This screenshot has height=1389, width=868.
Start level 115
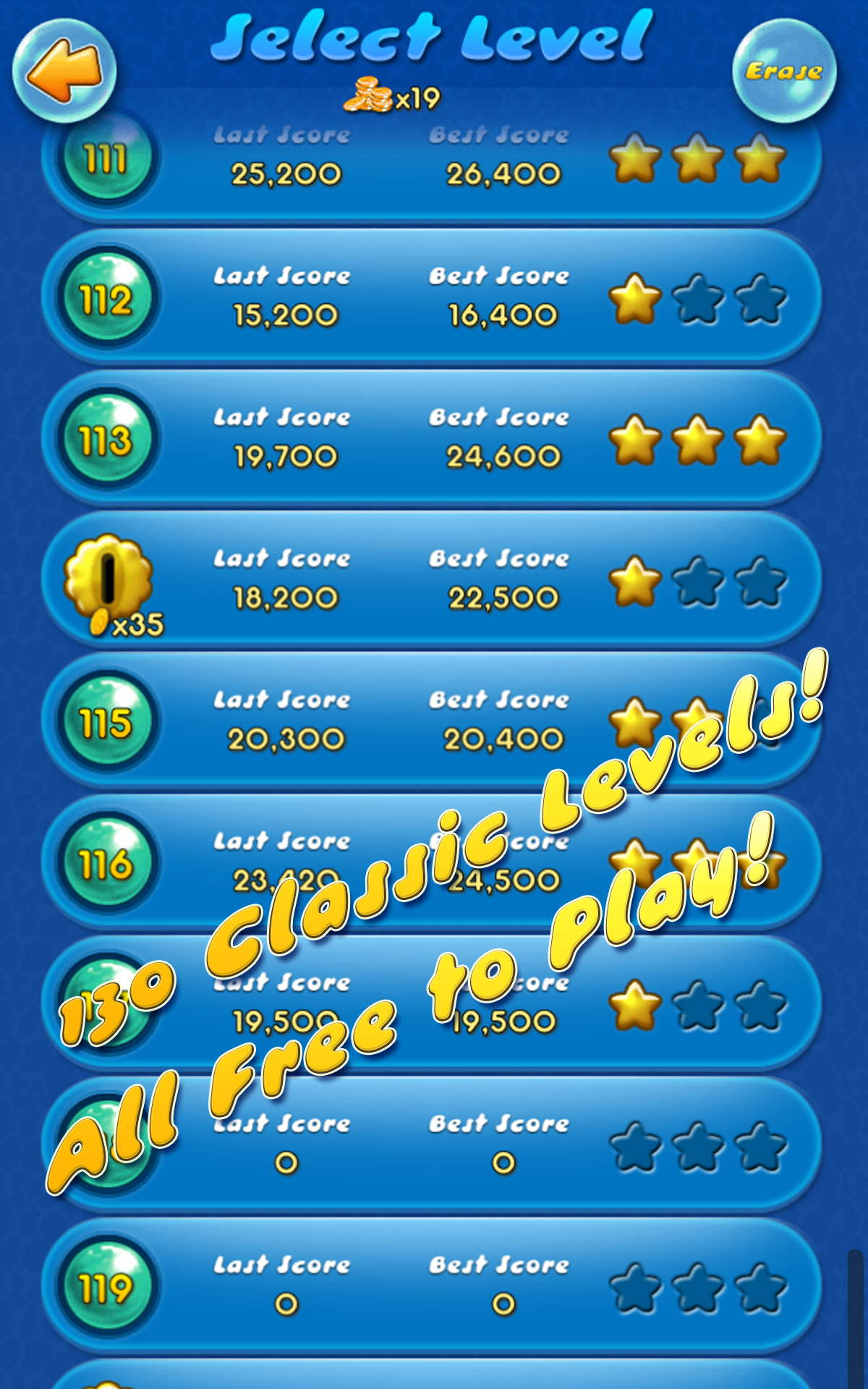pos(107,721)
